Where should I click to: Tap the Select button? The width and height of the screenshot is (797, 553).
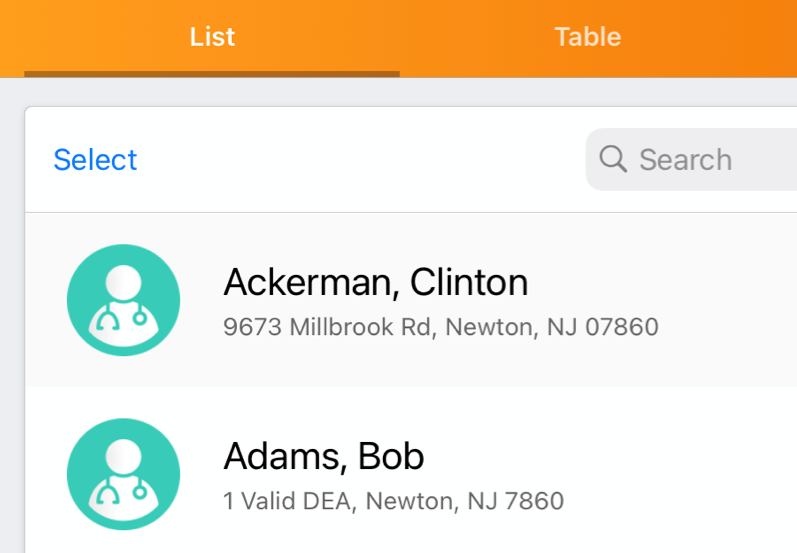[x=95, y=160]
